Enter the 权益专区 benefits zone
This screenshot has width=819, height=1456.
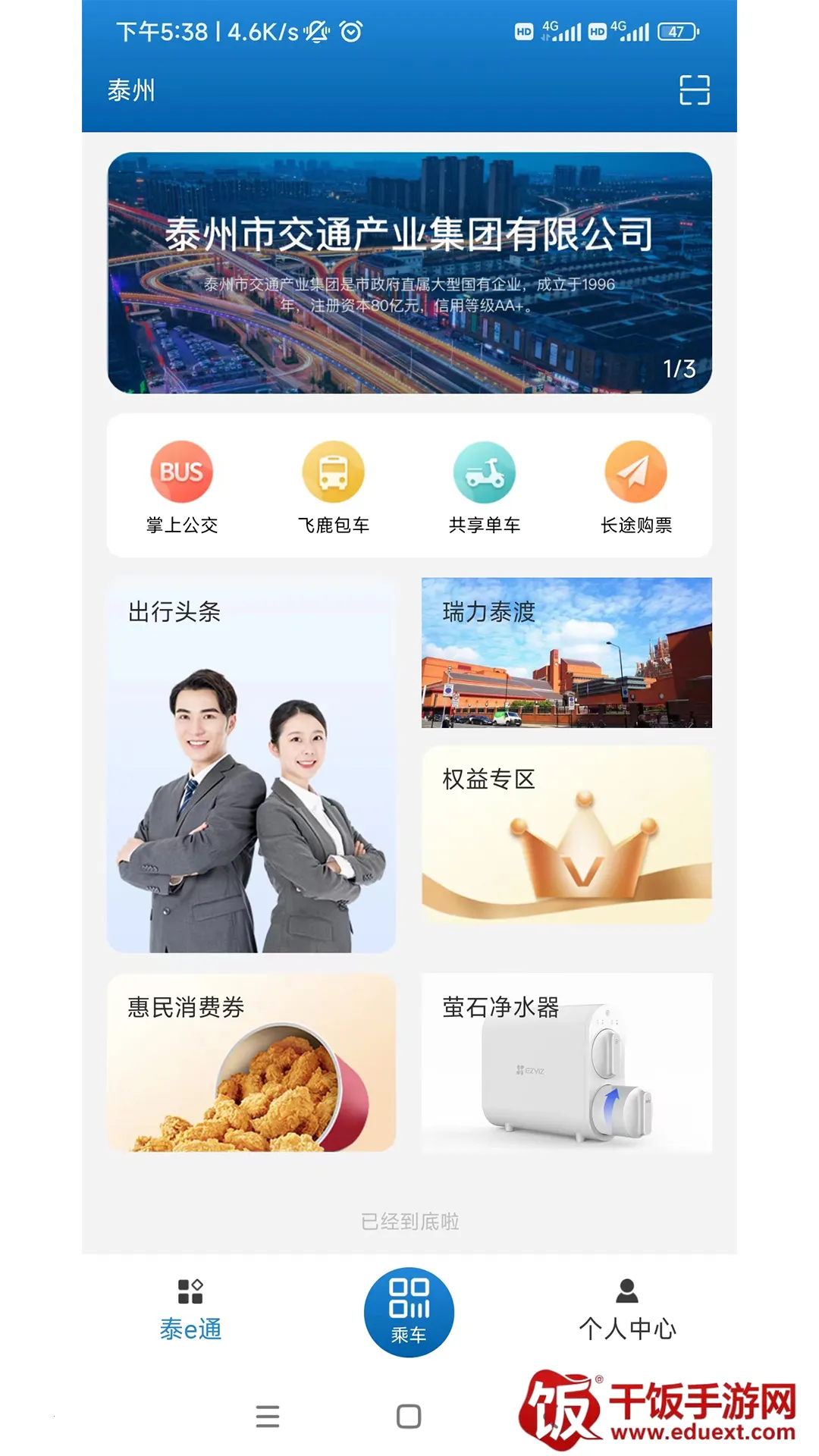566,834
